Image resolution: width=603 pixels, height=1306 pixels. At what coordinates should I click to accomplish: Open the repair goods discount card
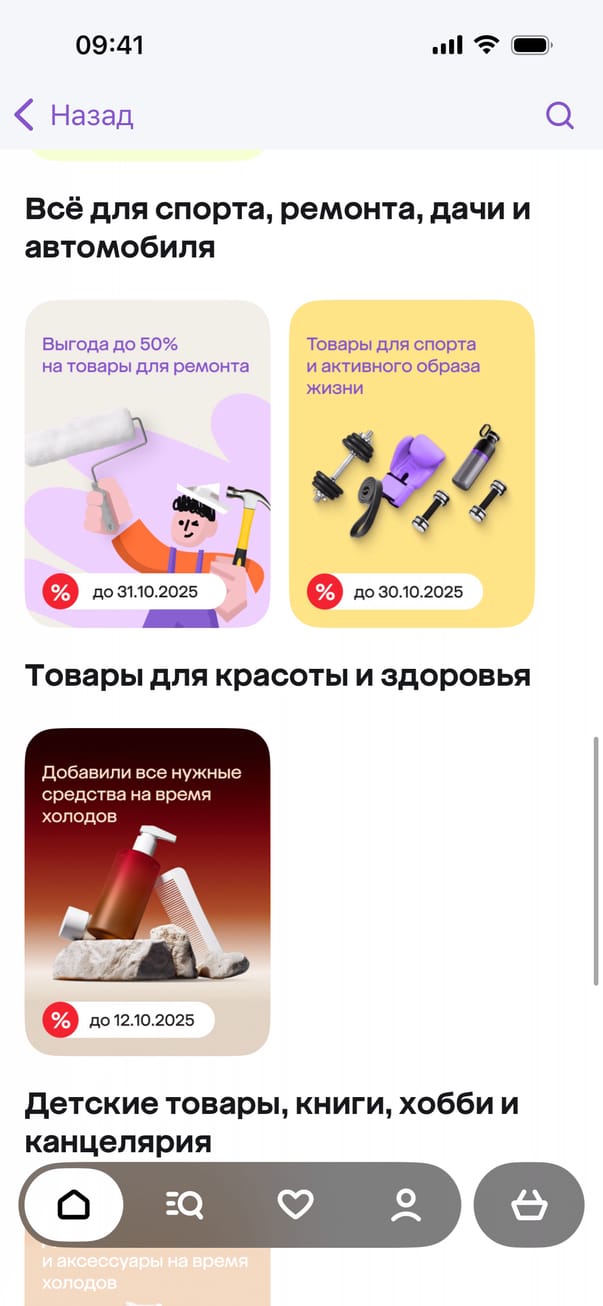147,463
